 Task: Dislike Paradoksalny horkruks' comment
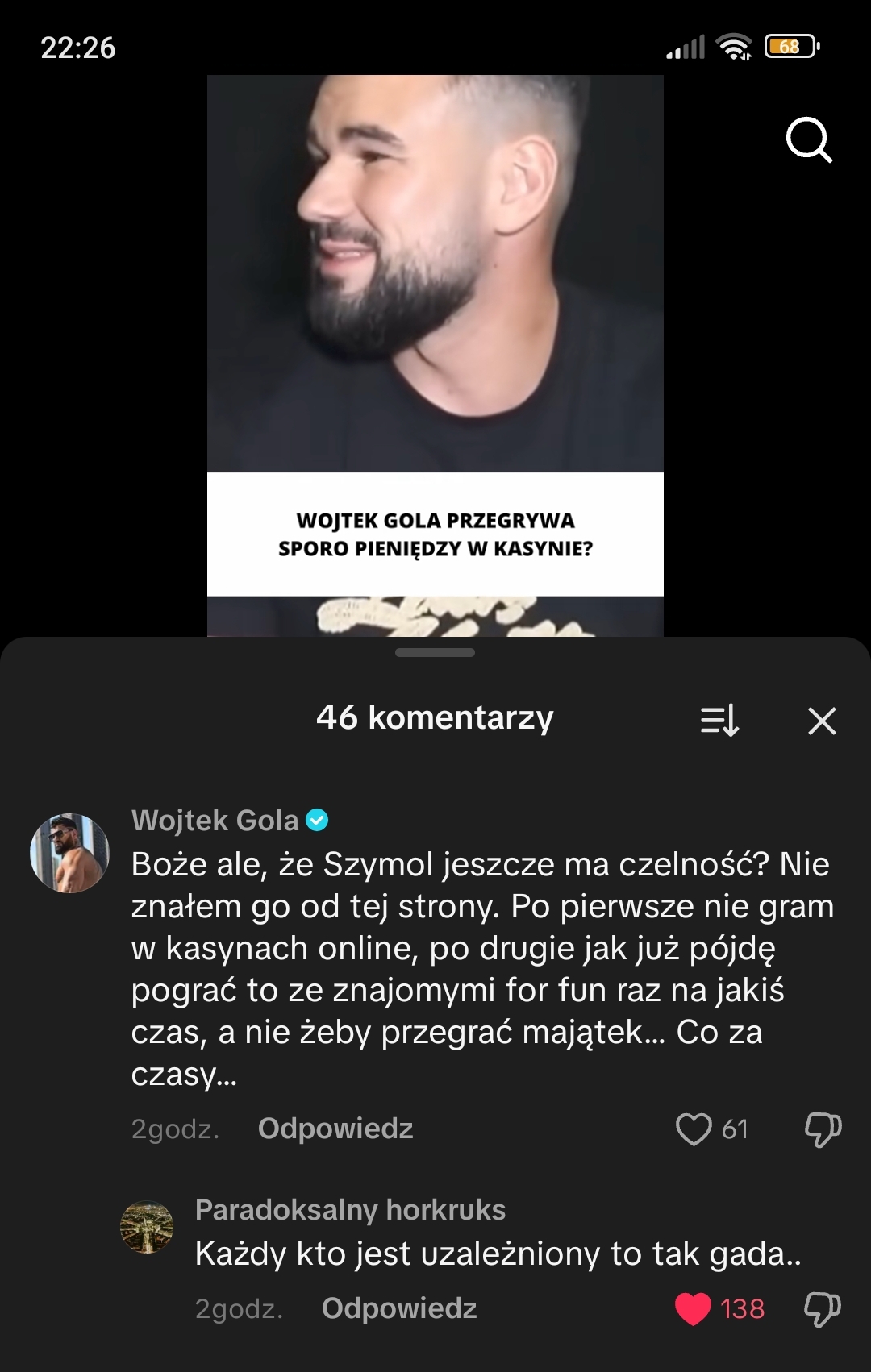click(x=823, y=1308)
